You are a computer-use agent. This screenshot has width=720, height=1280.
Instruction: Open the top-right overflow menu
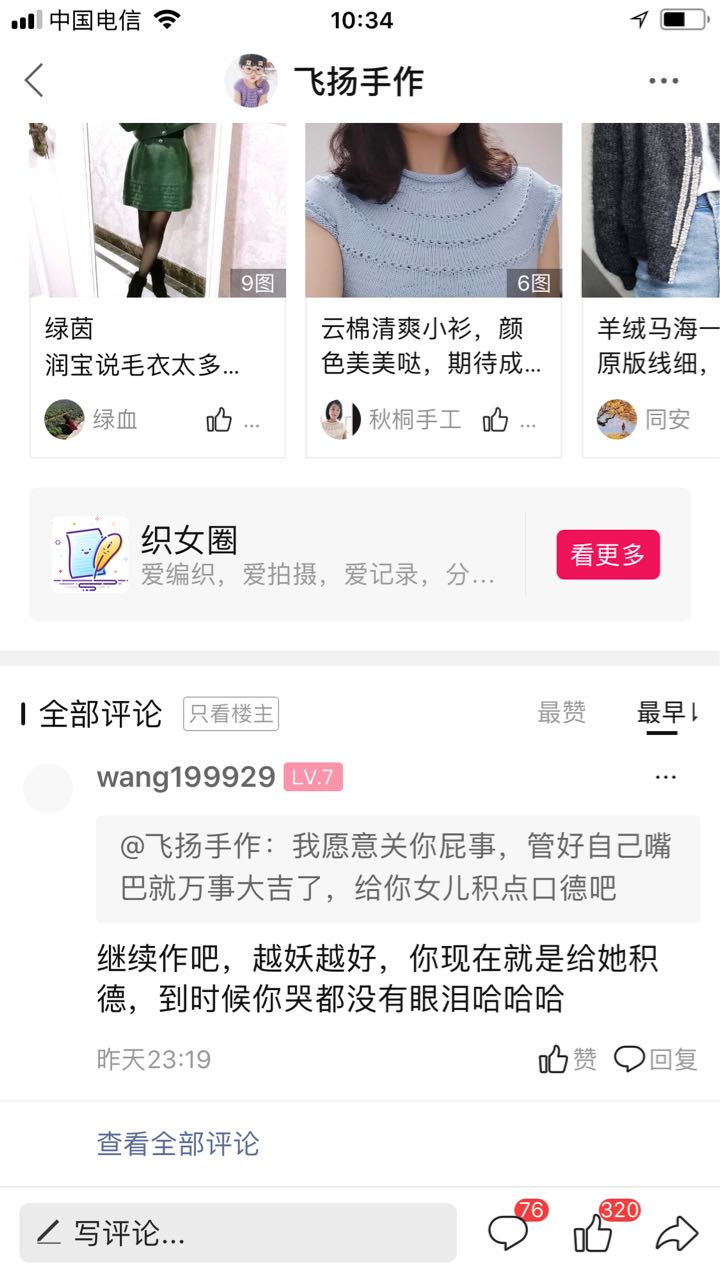click(664, 81)
